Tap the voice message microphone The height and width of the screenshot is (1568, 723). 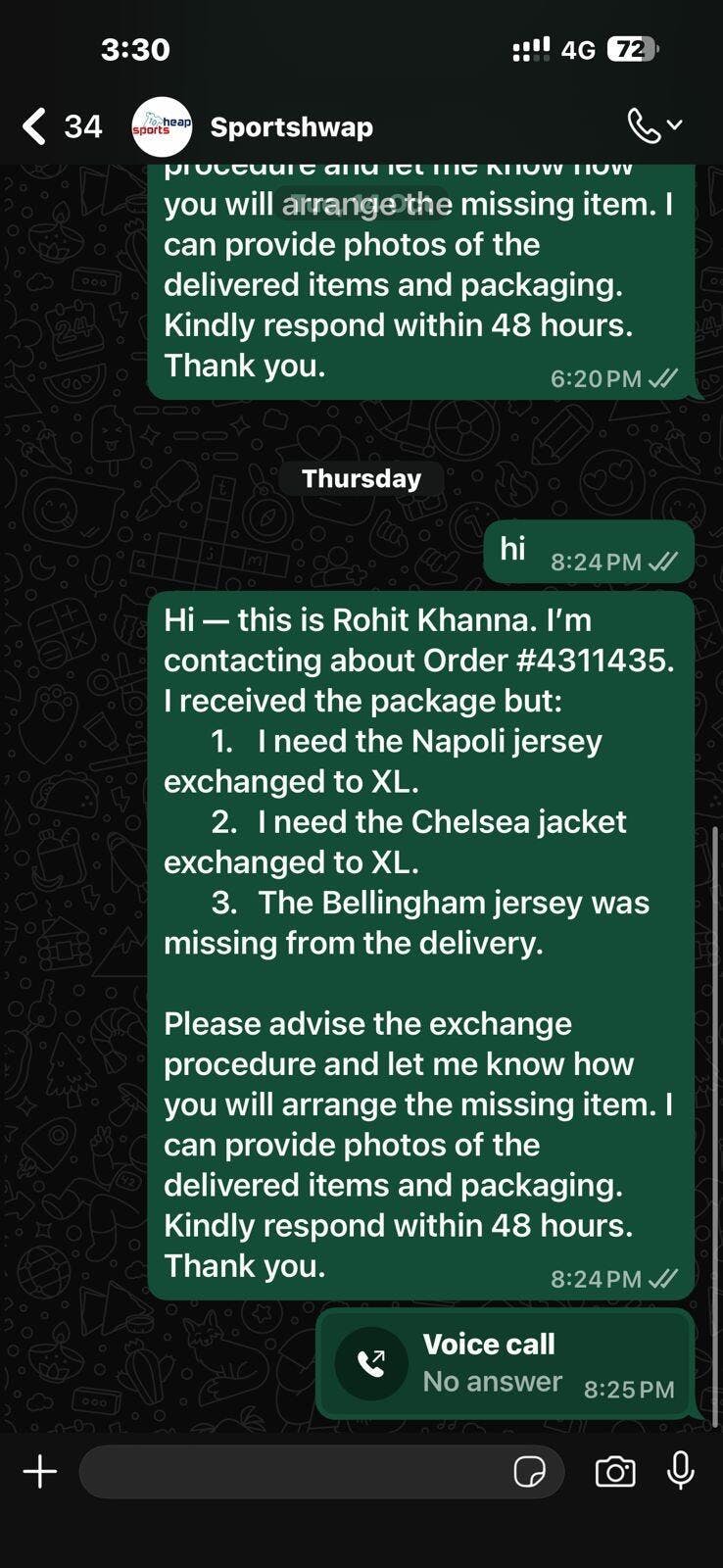[681, 1471]
